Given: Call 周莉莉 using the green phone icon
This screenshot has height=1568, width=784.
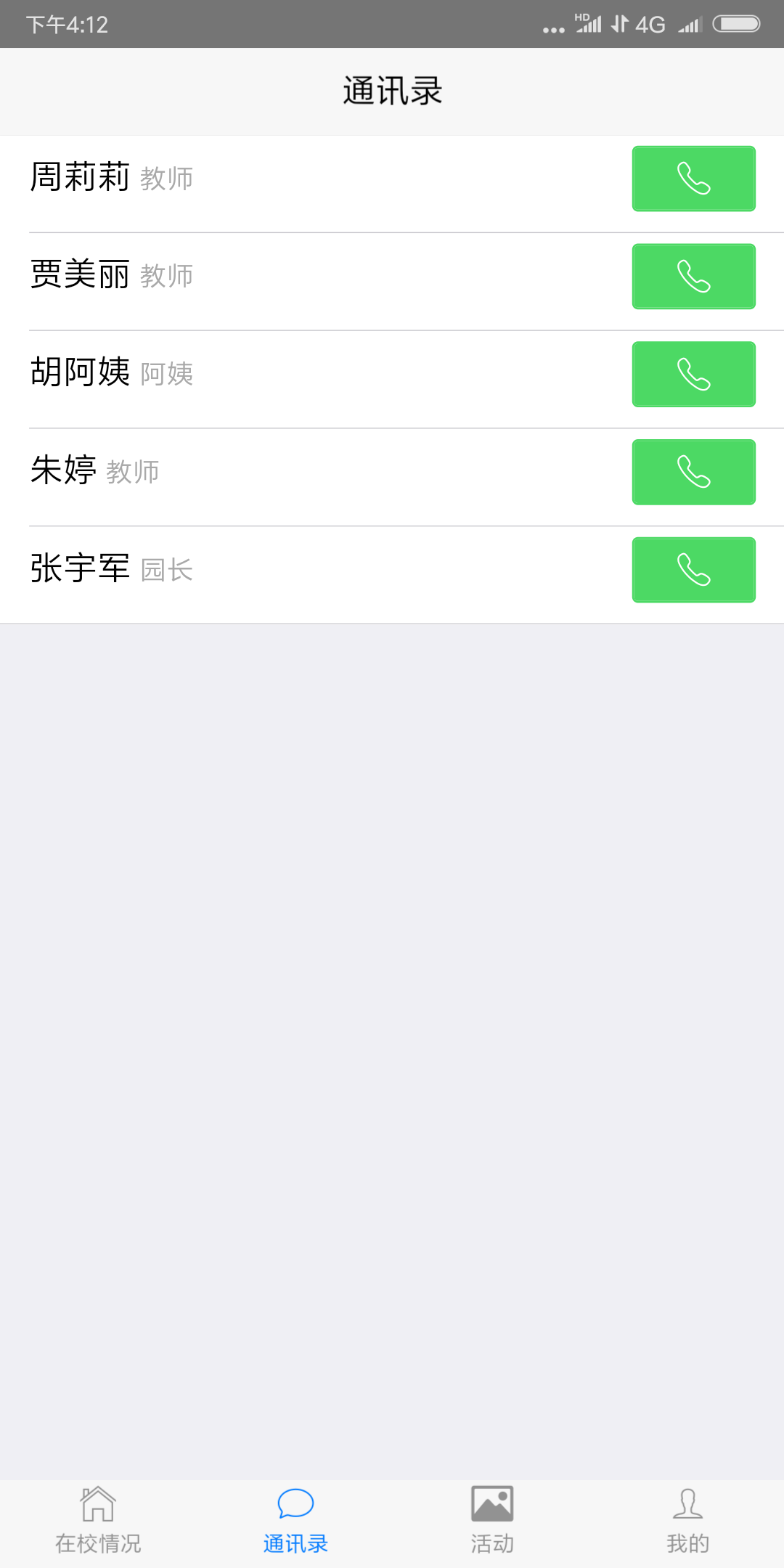Looking at the screenshot, I should click(693, 179).
